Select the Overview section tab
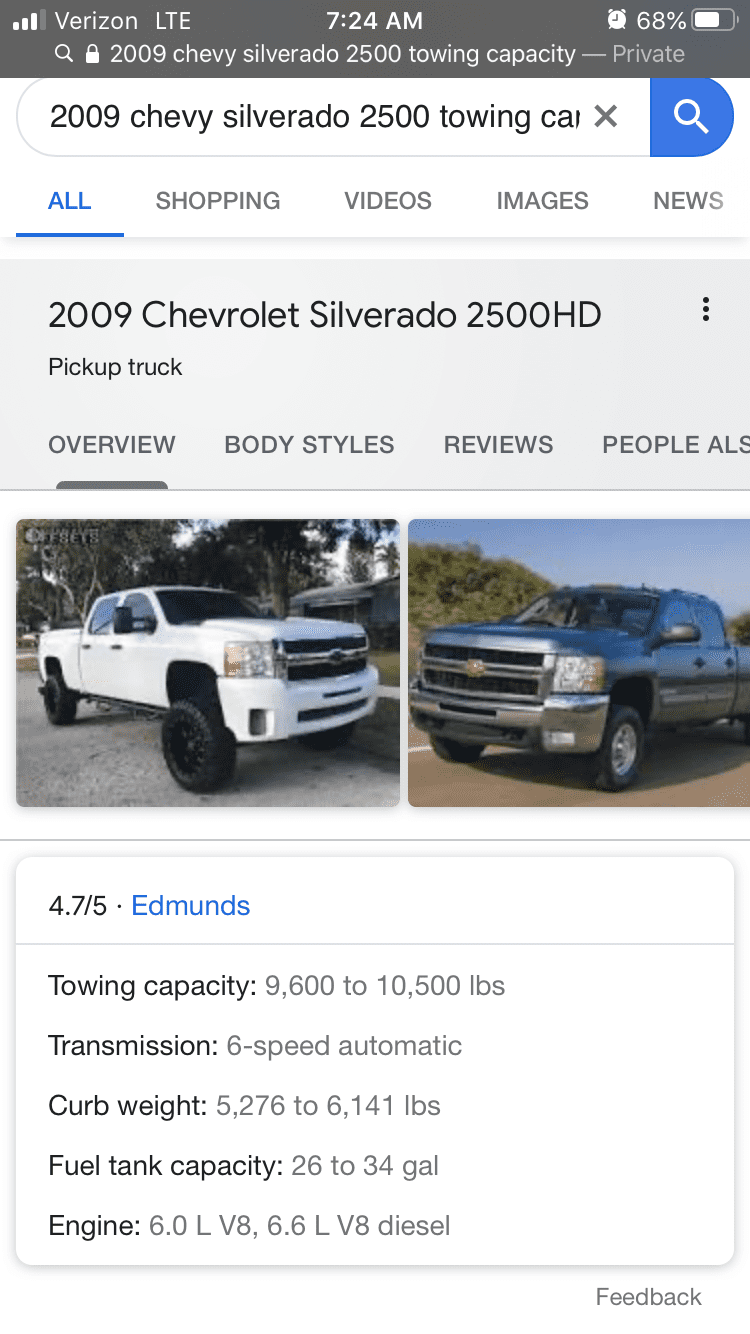750x1334 pixels. [112, 445]
